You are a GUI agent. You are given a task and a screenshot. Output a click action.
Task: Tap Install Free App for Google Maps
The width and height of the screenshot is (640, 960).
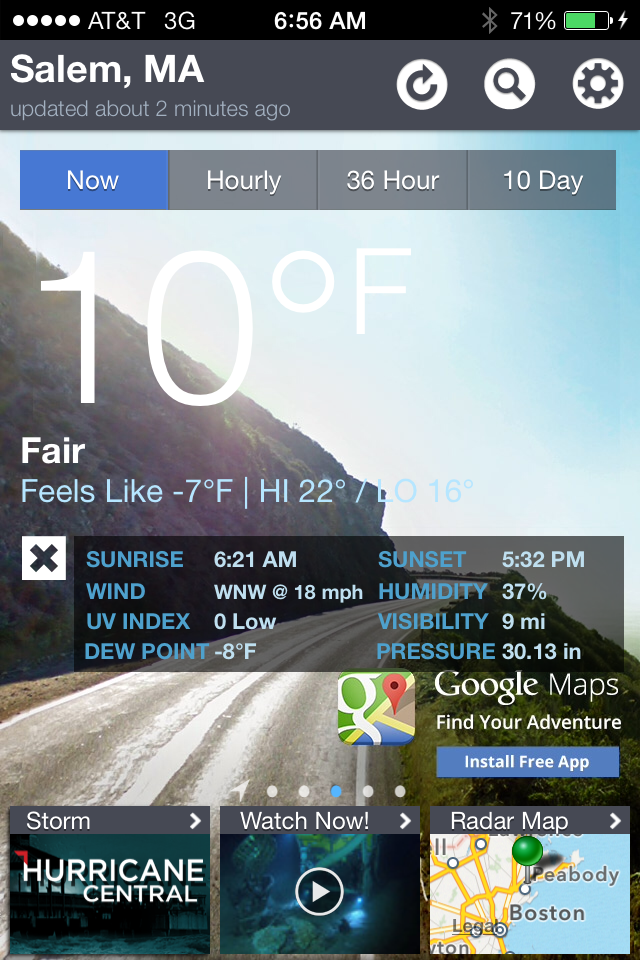pyautogui.click(x=527, y=762)
